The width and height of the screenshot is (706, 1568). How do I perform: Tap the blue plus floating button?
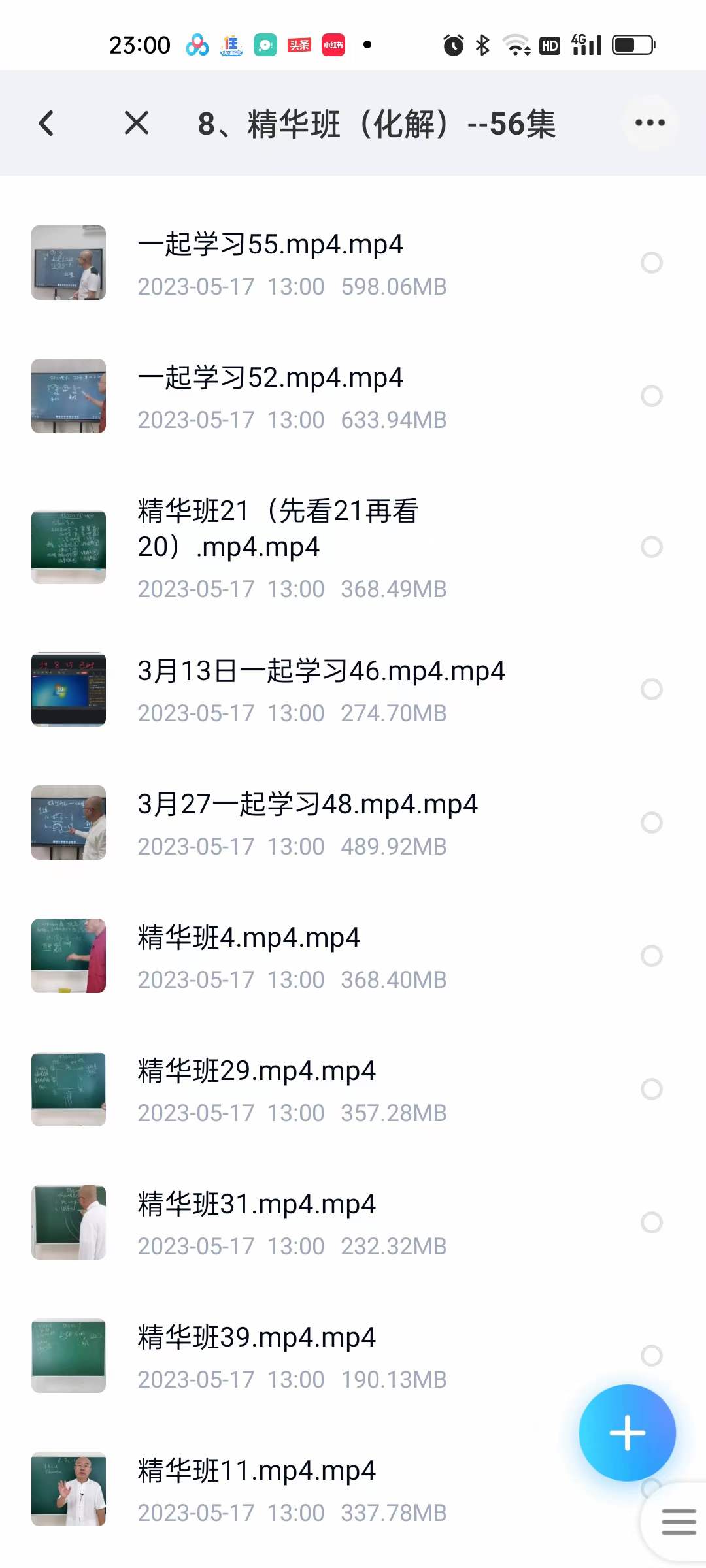(x=627, y=1433)
